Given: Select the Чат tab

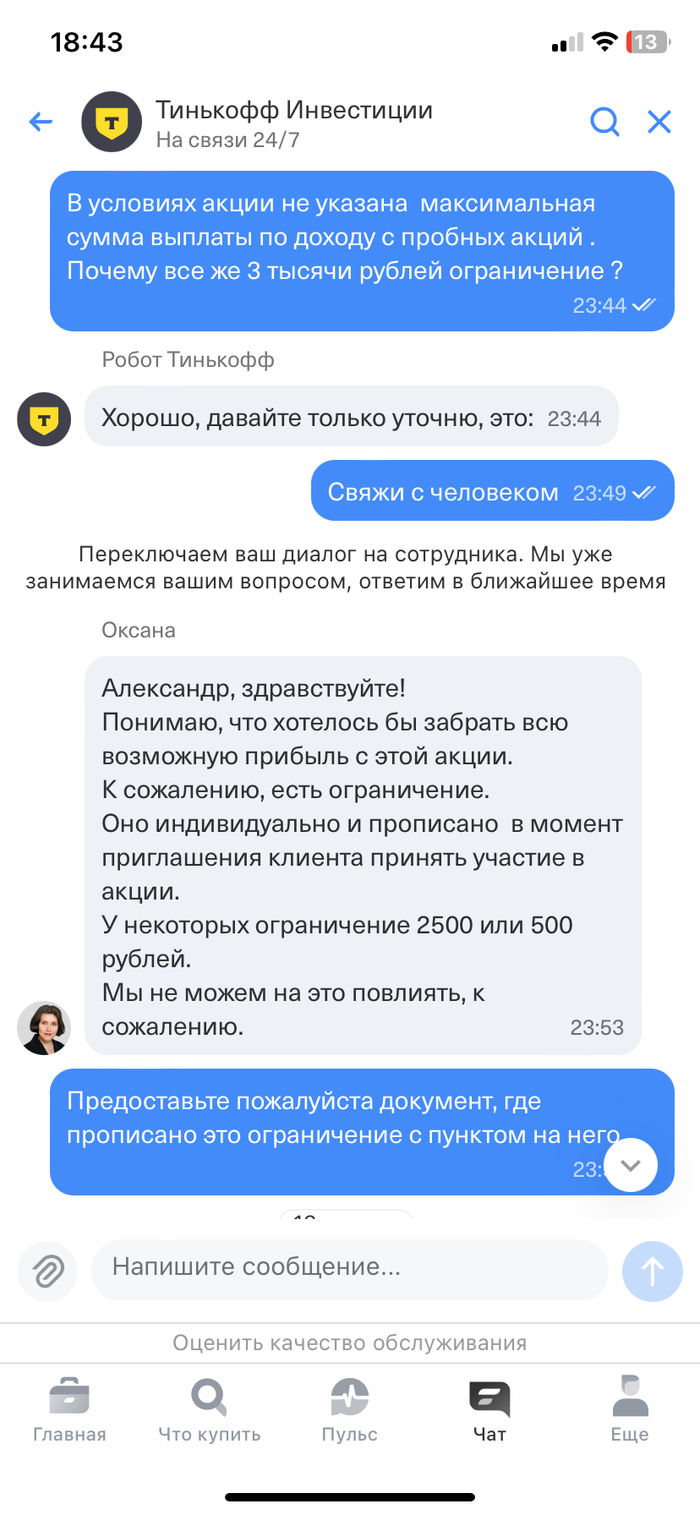Looking at the screenshot, I should 490,1410.
